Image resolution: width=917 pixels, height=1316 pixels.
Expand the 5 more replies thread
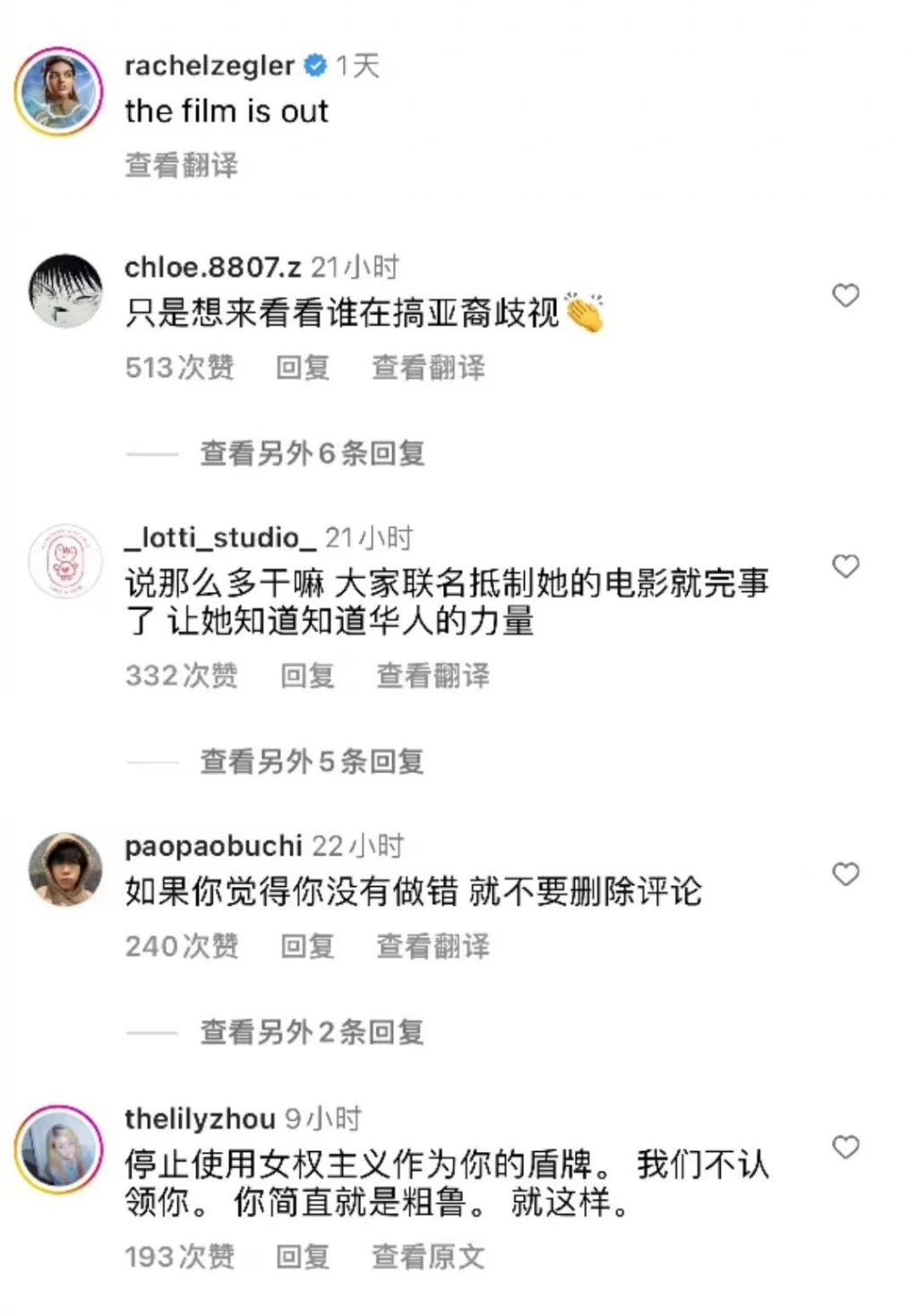312,761
